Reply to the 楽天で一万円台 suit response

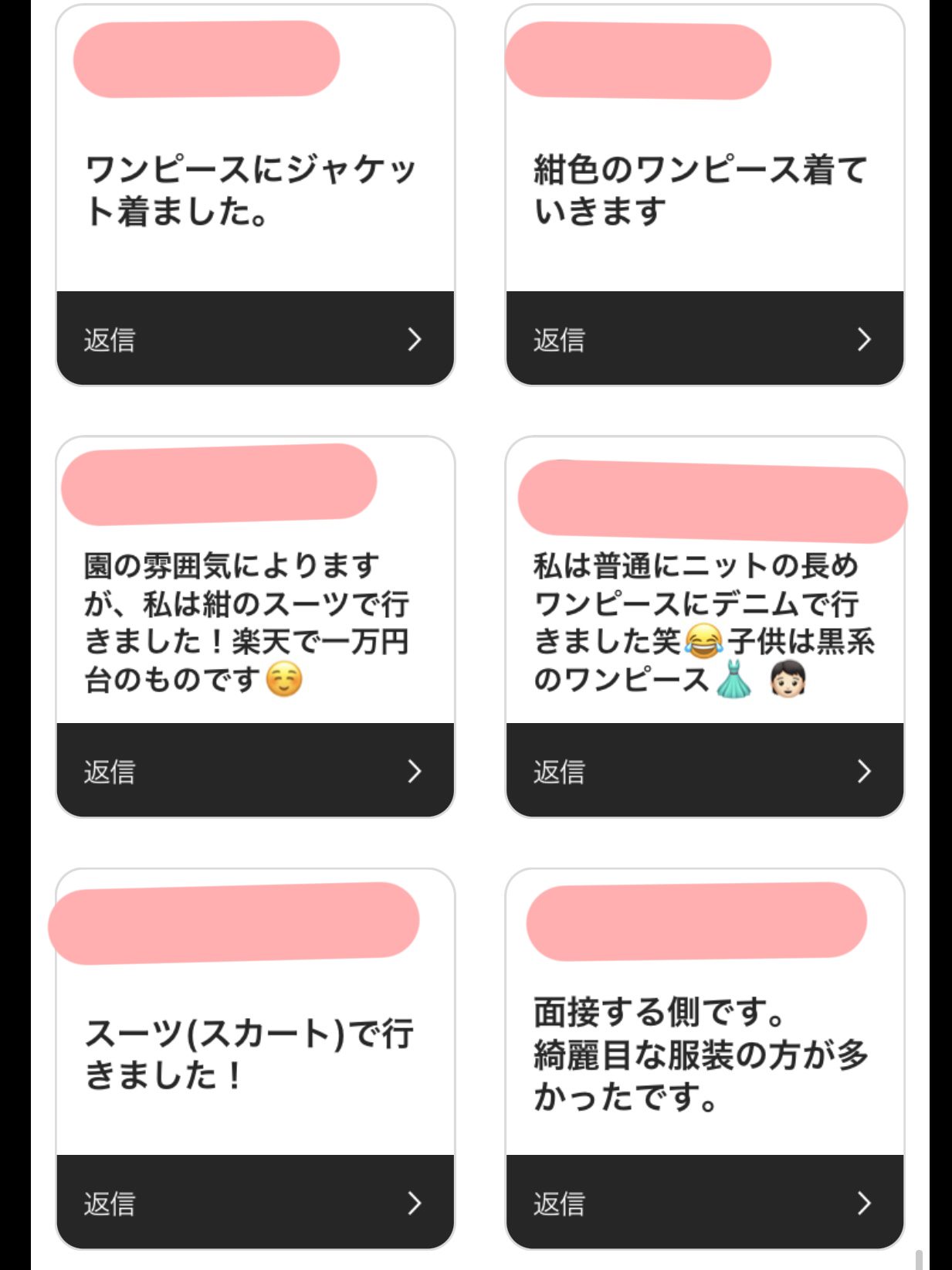255,770
